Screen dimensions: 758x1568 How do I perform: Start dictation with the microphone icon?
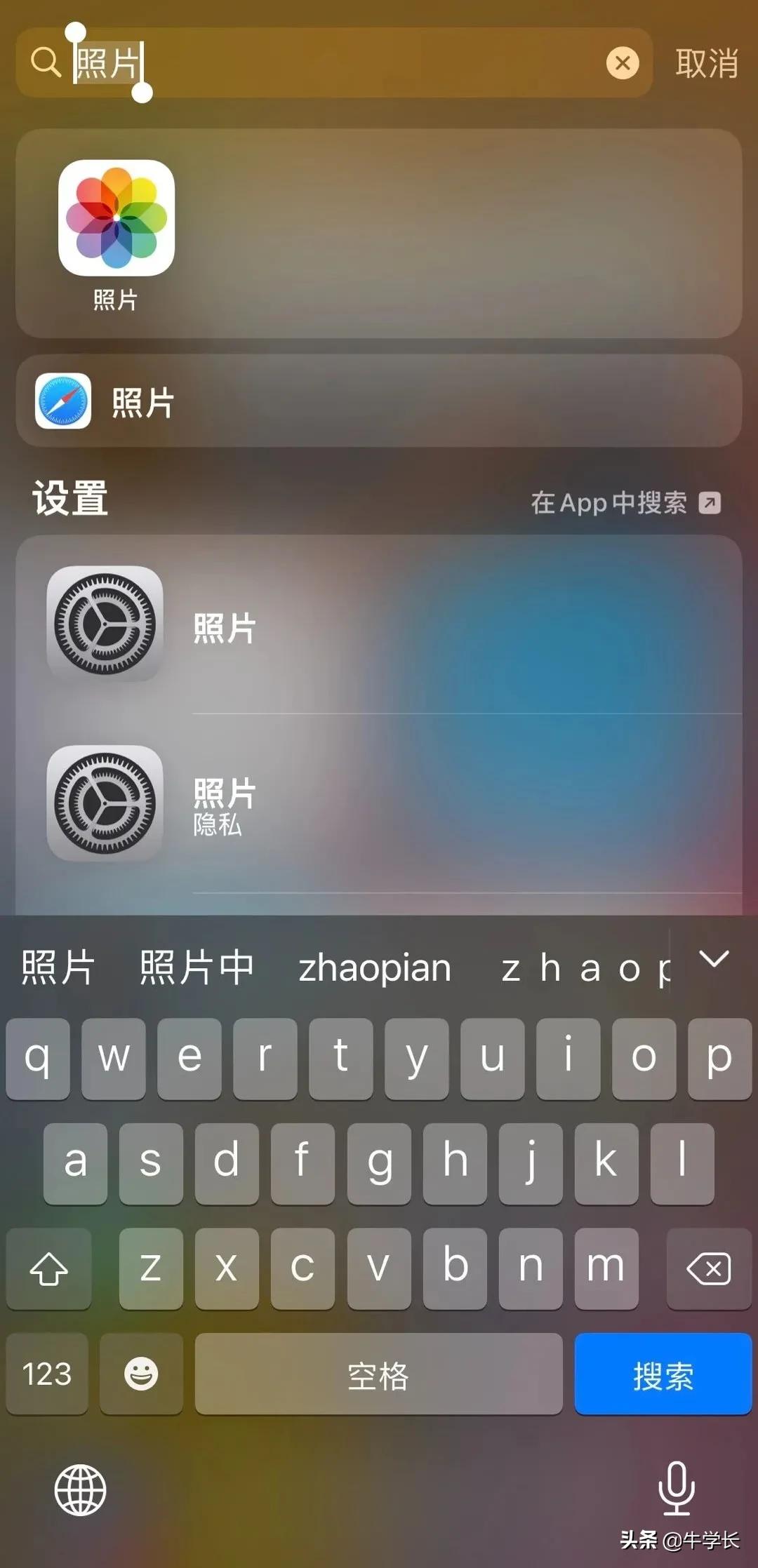tap(677, 1488)
